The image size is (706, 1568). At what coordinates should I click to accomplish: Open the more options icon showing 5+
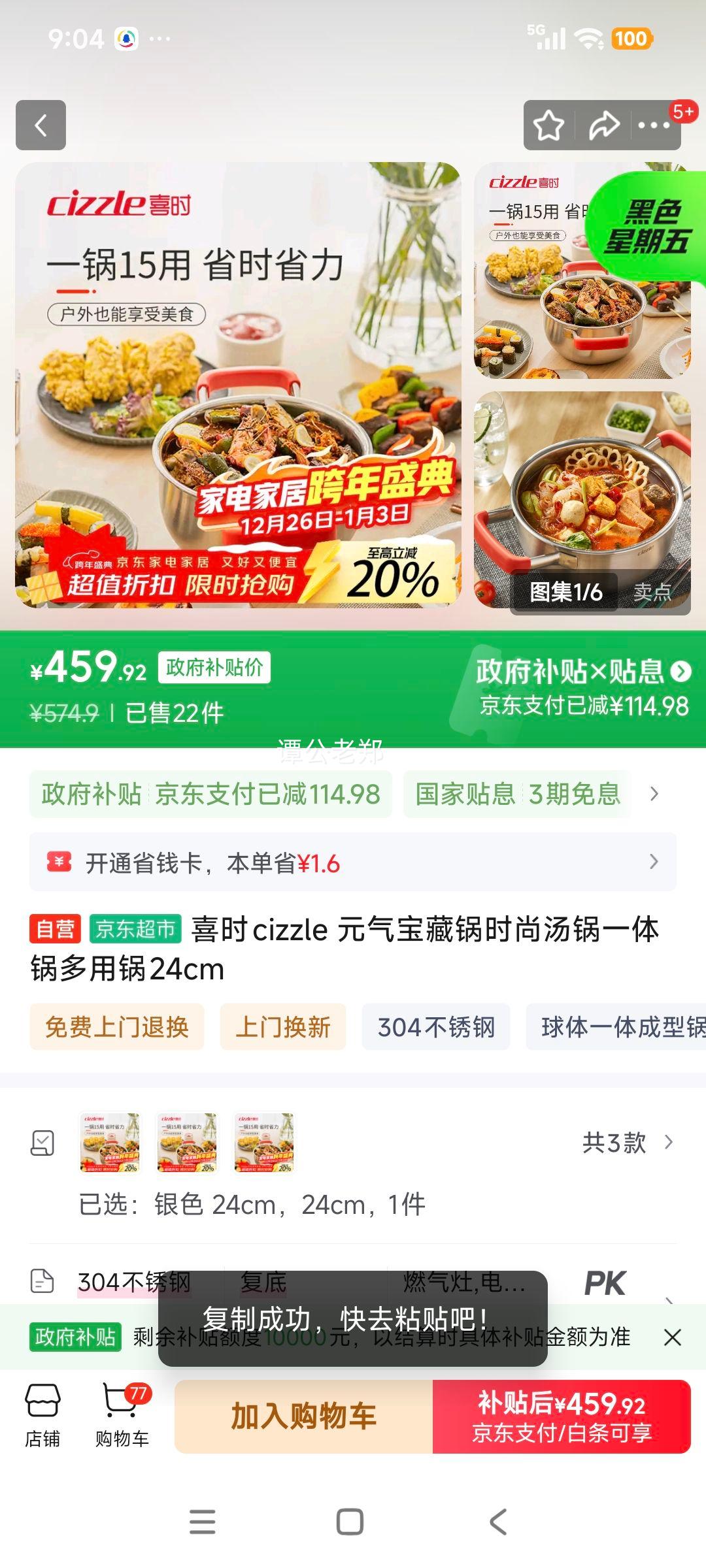tap(653, 125)
